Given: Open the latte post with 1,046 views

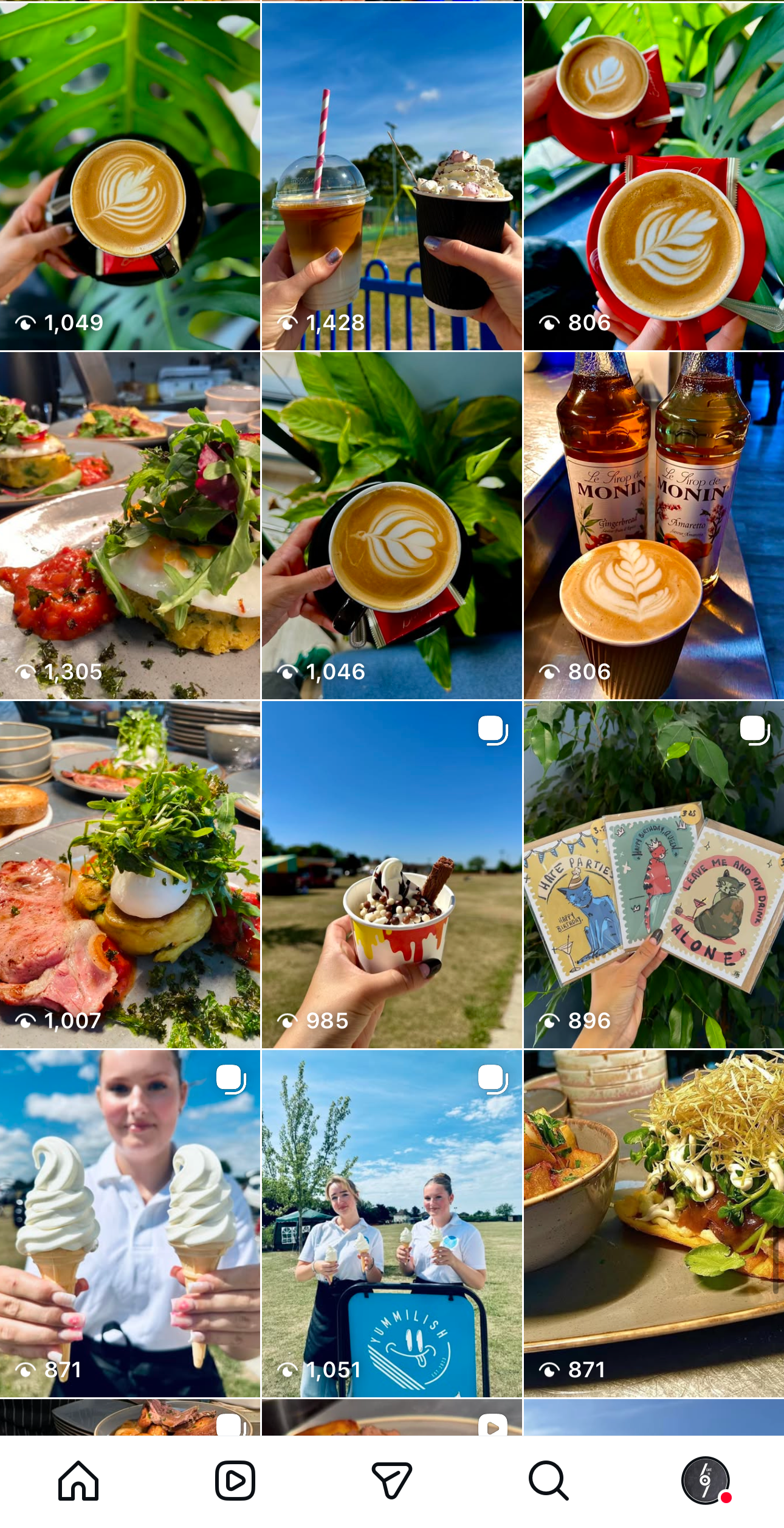Looking at the screenshot, I should coord(392,525).
